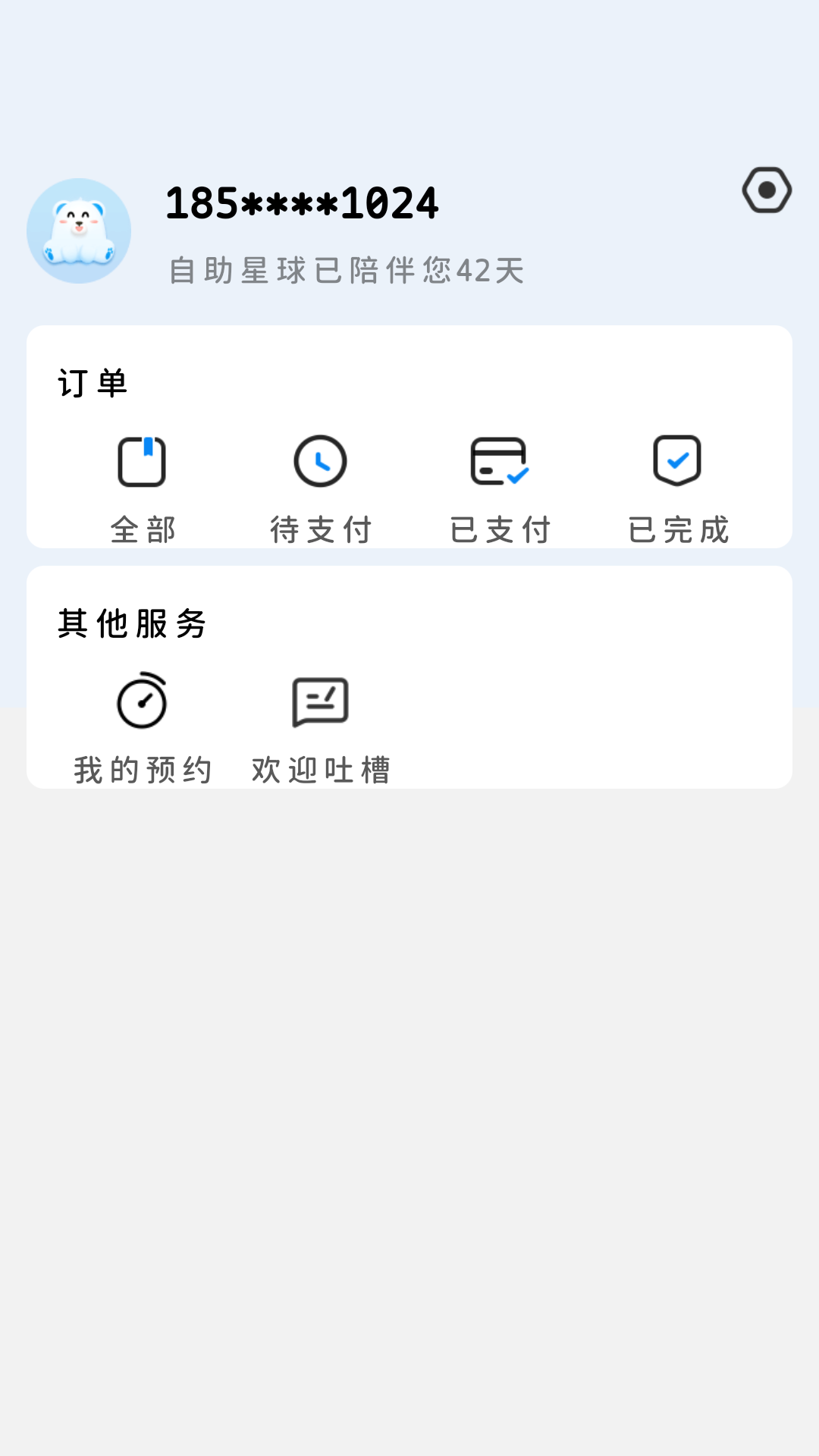The image size is (819, 1456).
Task: Open pending payments via 待支付 label
Action: 321,530
